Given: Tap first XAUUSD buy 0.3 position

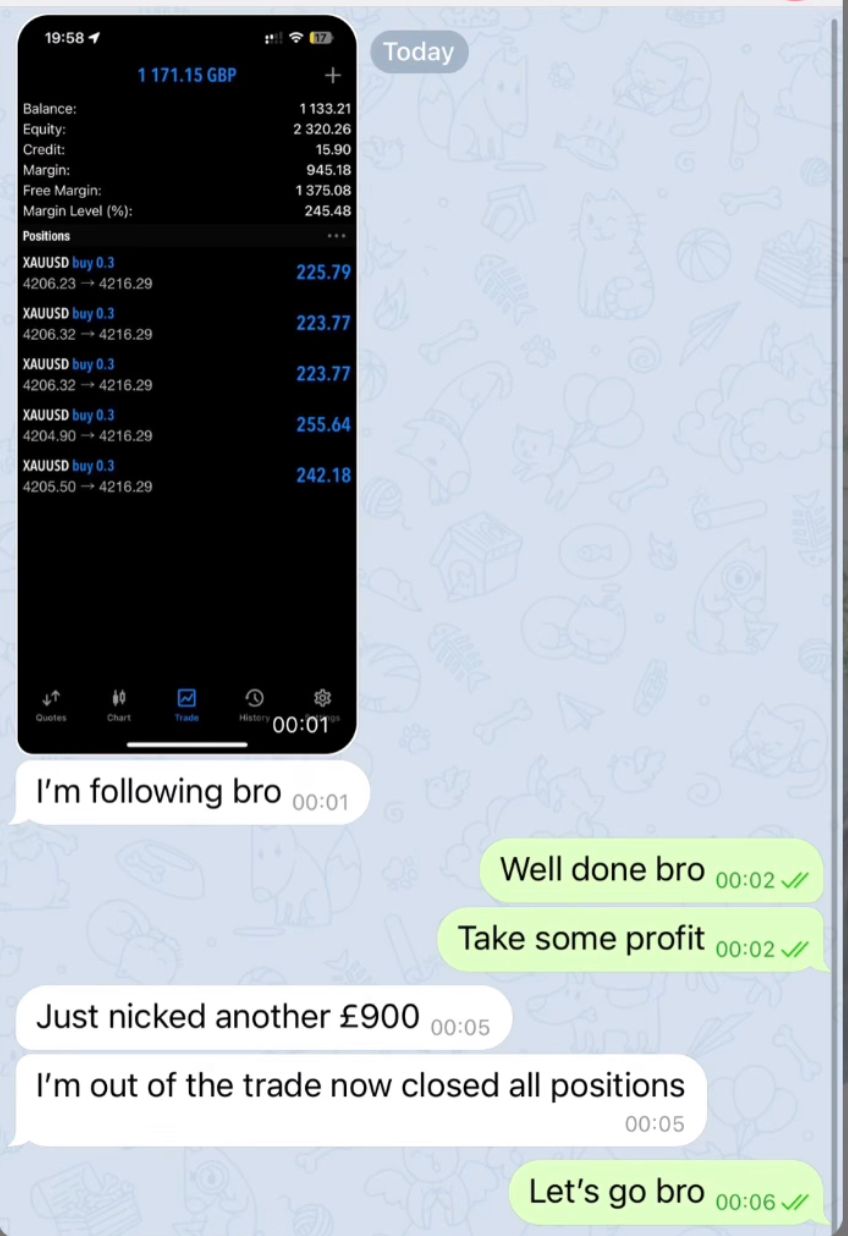Looking at the screenshot, I should (x=187, y=272).
